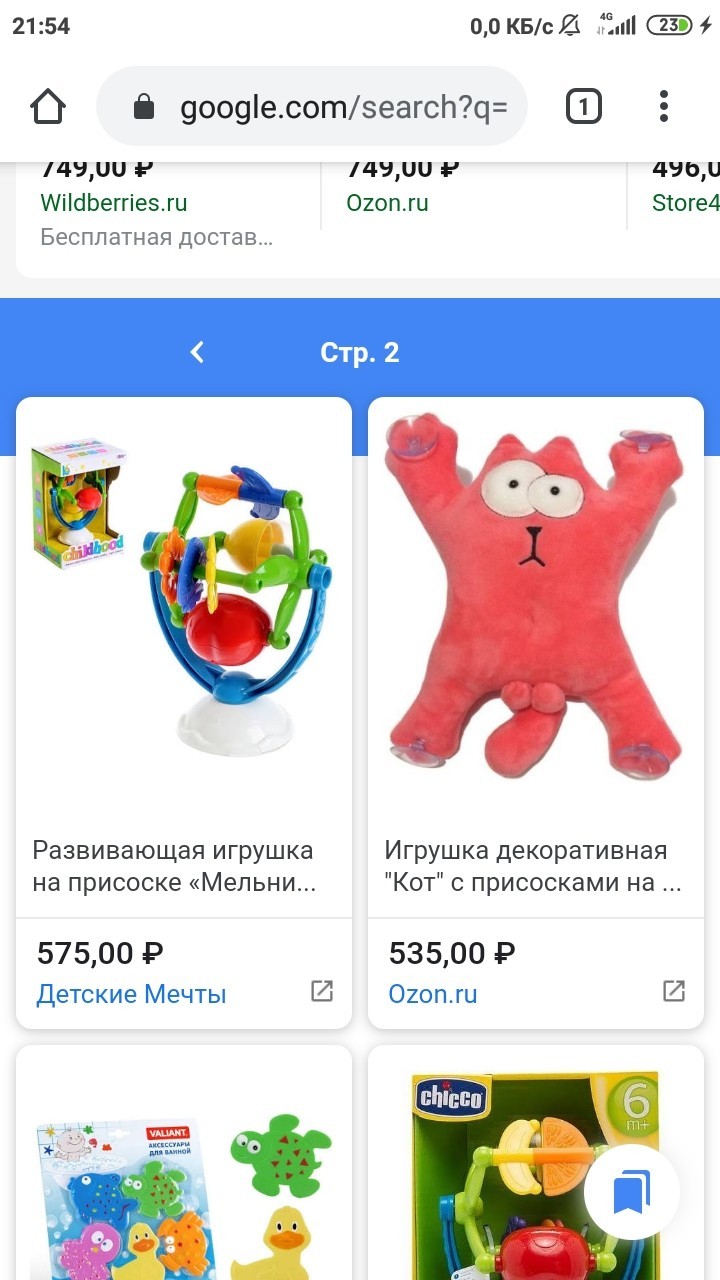Go to the browser home page
Viewport: 720px width, 1280px height.
[48, 107]
